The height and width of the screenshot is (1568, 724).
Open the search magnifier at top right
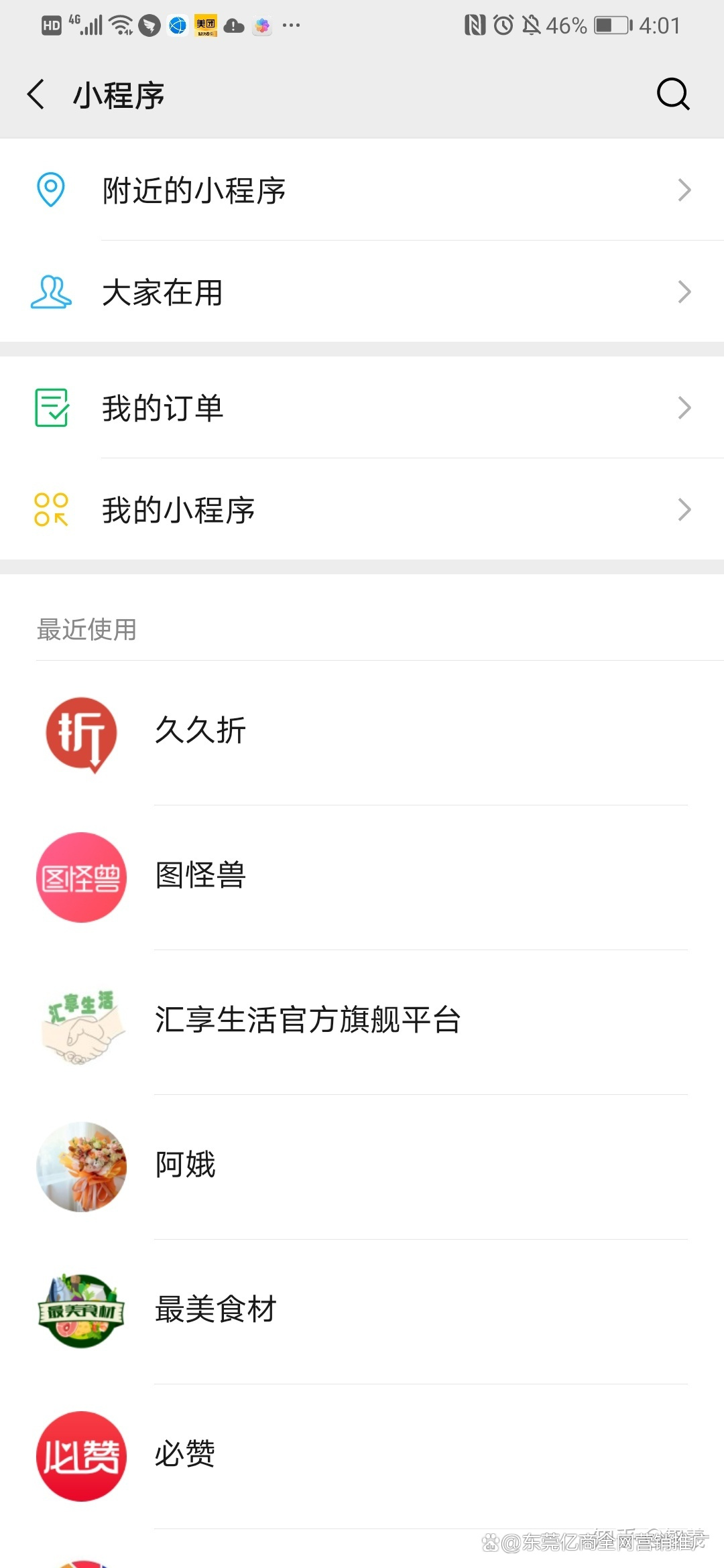coord(673,94)
